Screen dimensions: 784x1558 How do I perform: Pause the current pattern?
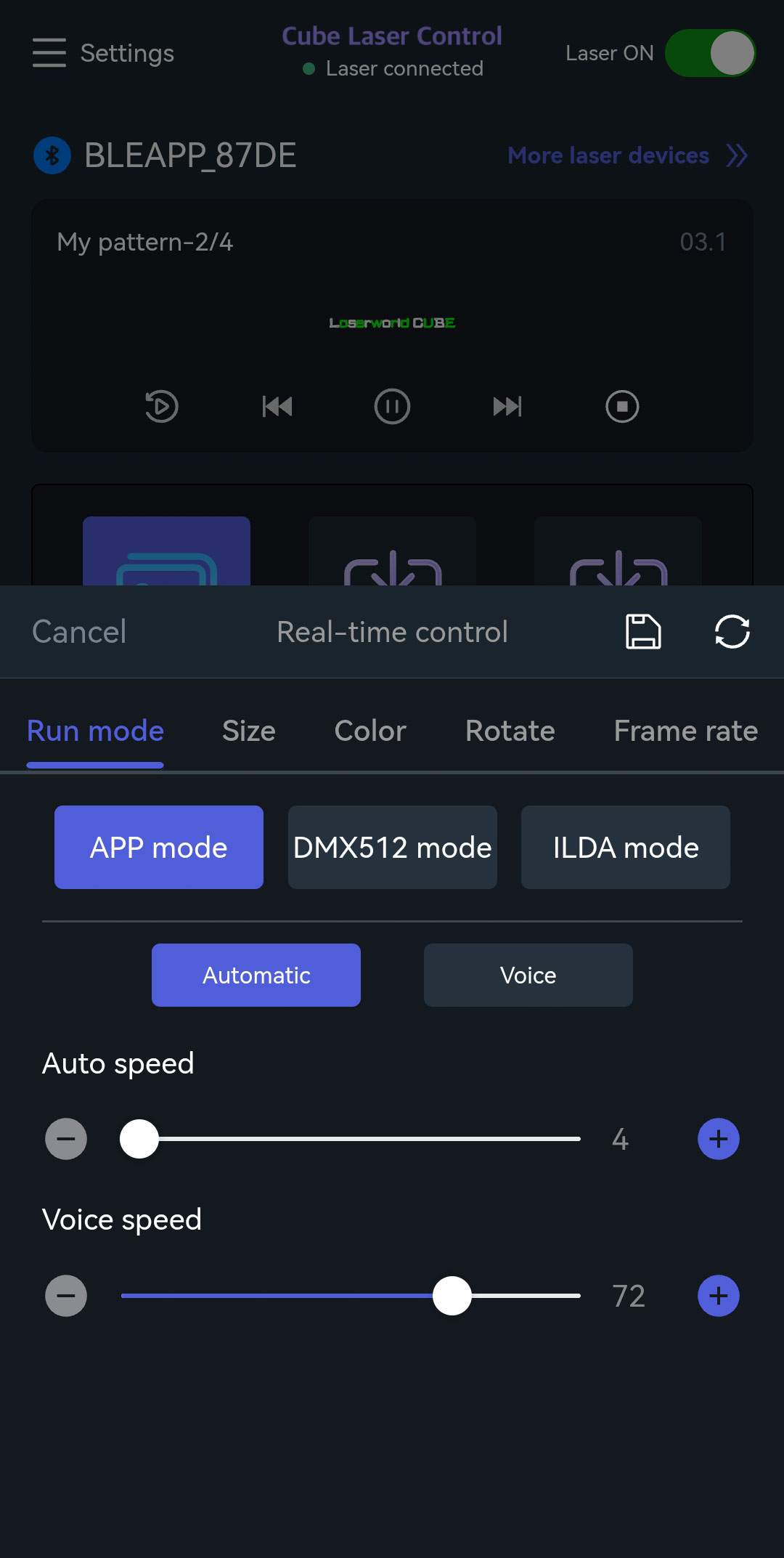[x=392, y=406]
